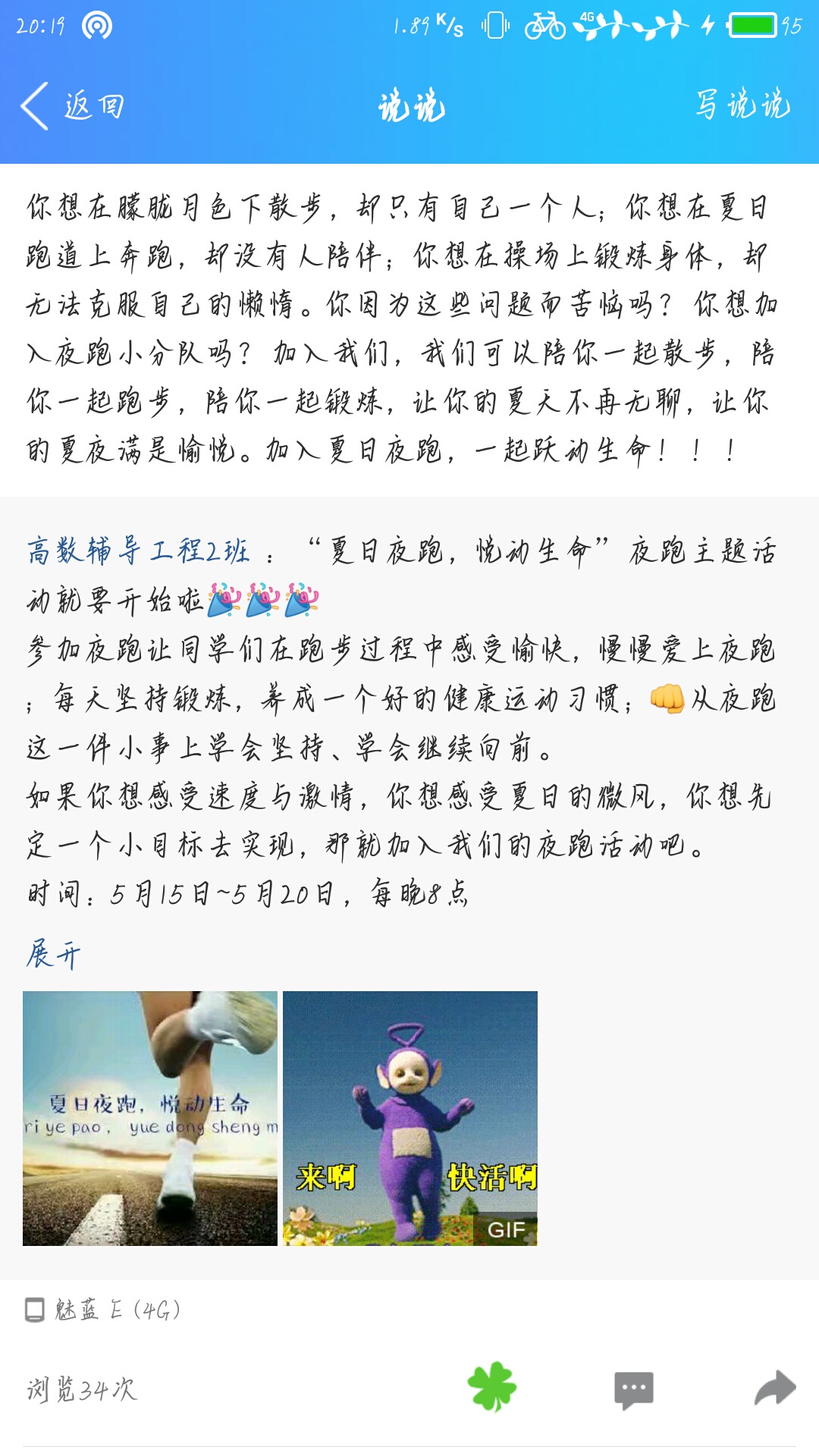
Task: Open the 高数辅导工程2班 profile link
Action: click(138, 551)
